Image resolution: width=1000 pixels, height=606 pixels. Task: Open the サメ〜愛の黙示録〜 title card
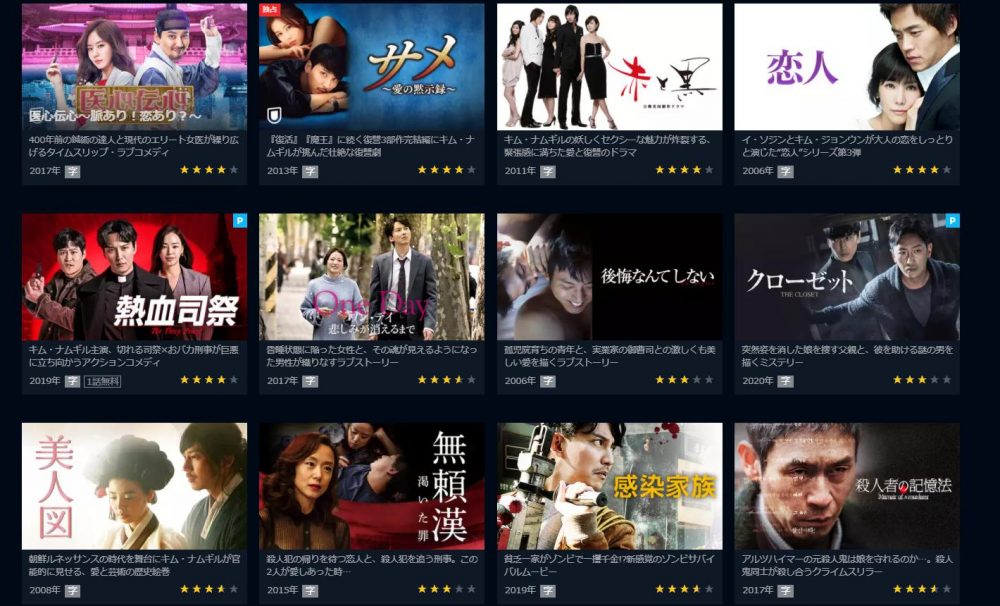[x=371, y=67]
